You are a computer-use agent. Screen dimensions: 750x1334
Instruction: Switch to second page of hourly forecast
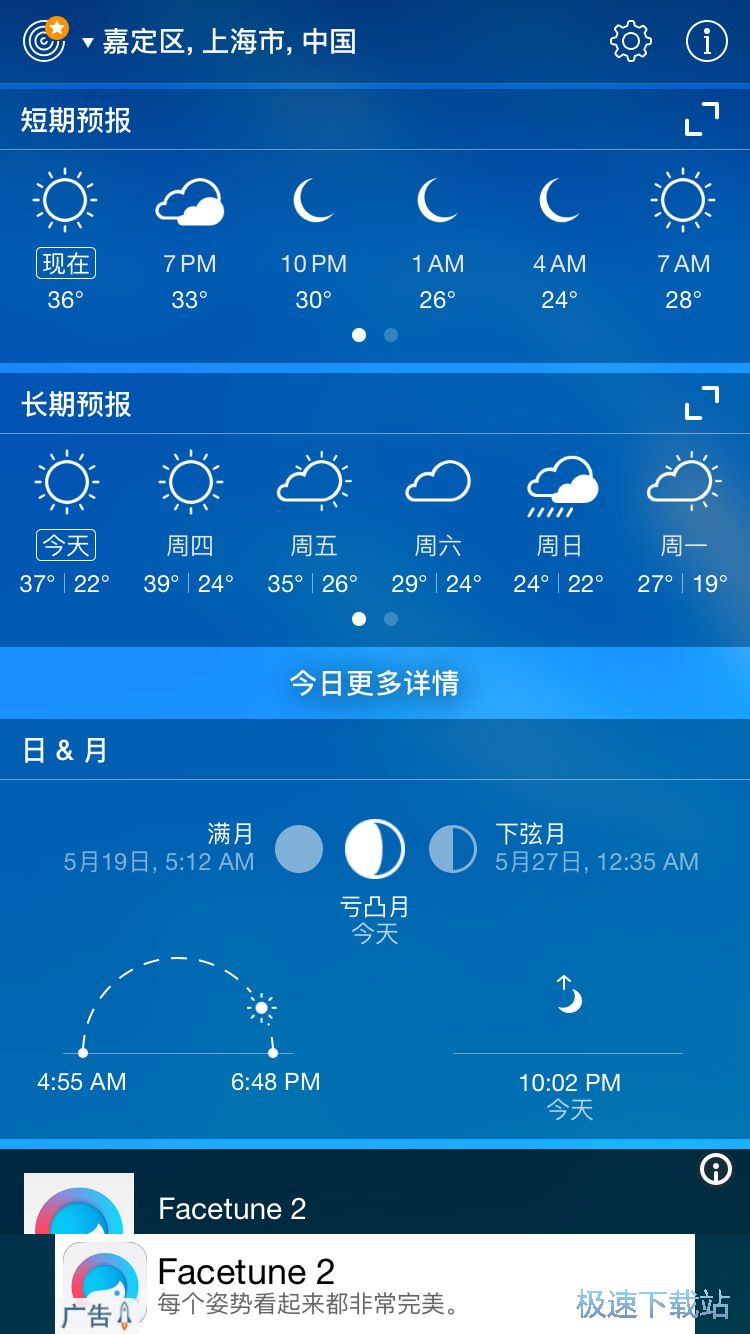pos(391,335)
